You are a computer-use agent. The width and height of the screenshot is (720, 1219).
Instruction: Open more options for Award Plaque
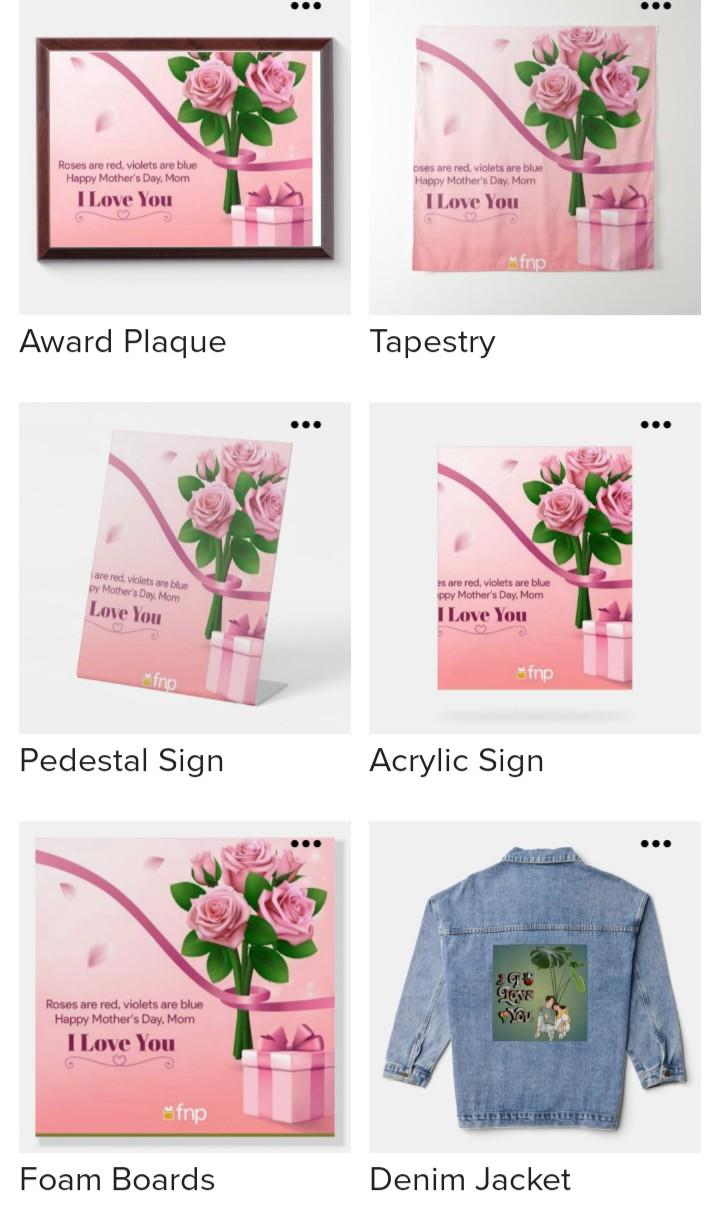click(306, 6)
